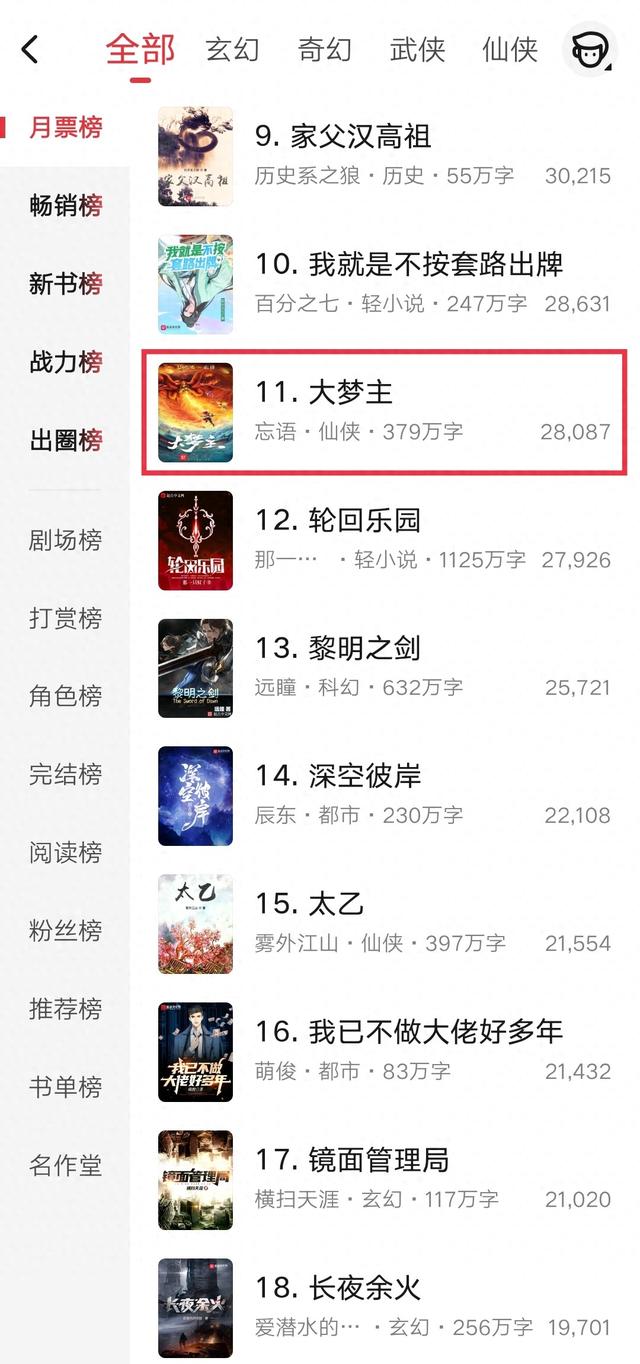The image size is (640, 1364).
Task: Switch to the 奇幻 category tab
Action: tap(325, 49)
